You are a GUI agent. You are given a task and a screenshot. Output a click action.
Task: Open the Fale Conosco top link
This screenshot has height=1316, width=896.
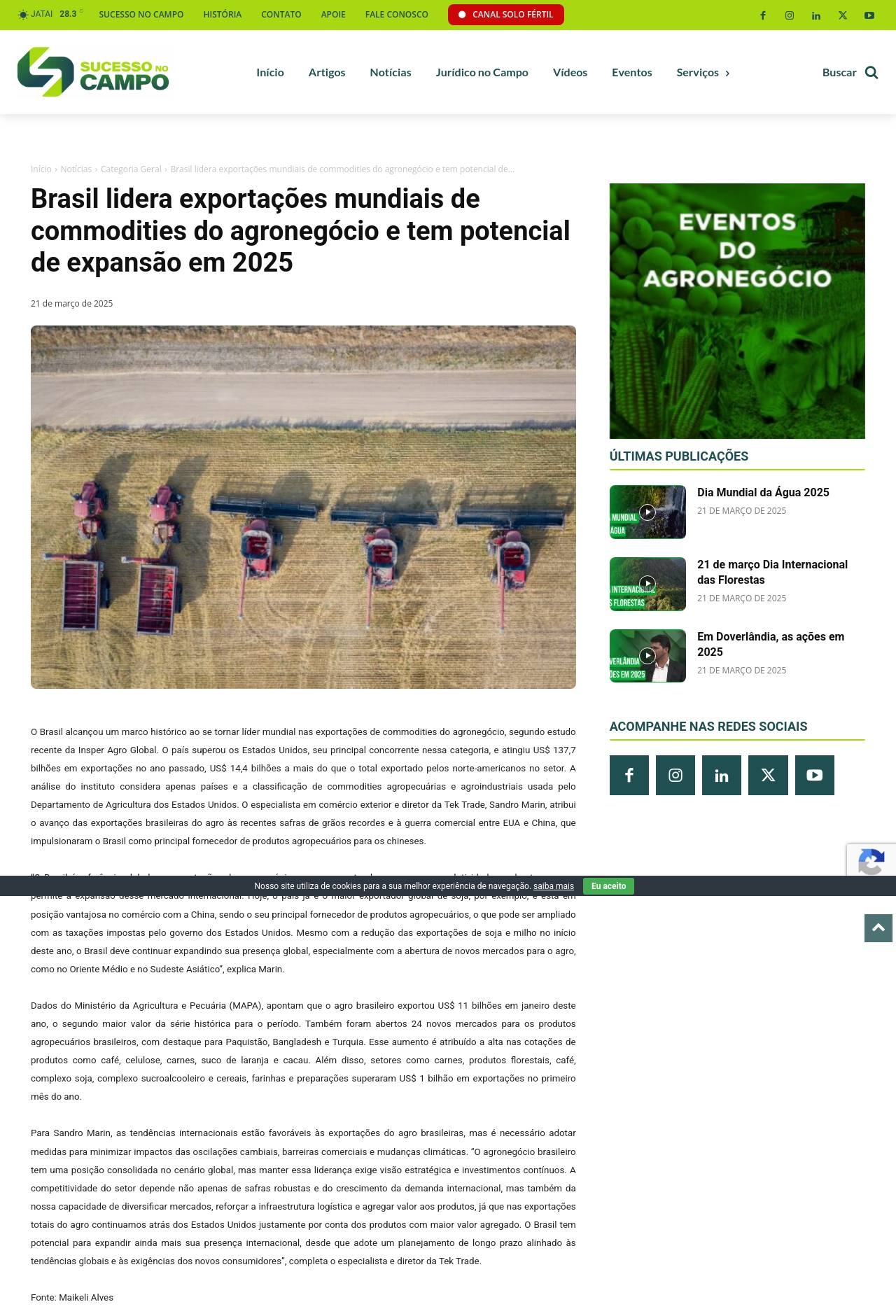(396, 15)
